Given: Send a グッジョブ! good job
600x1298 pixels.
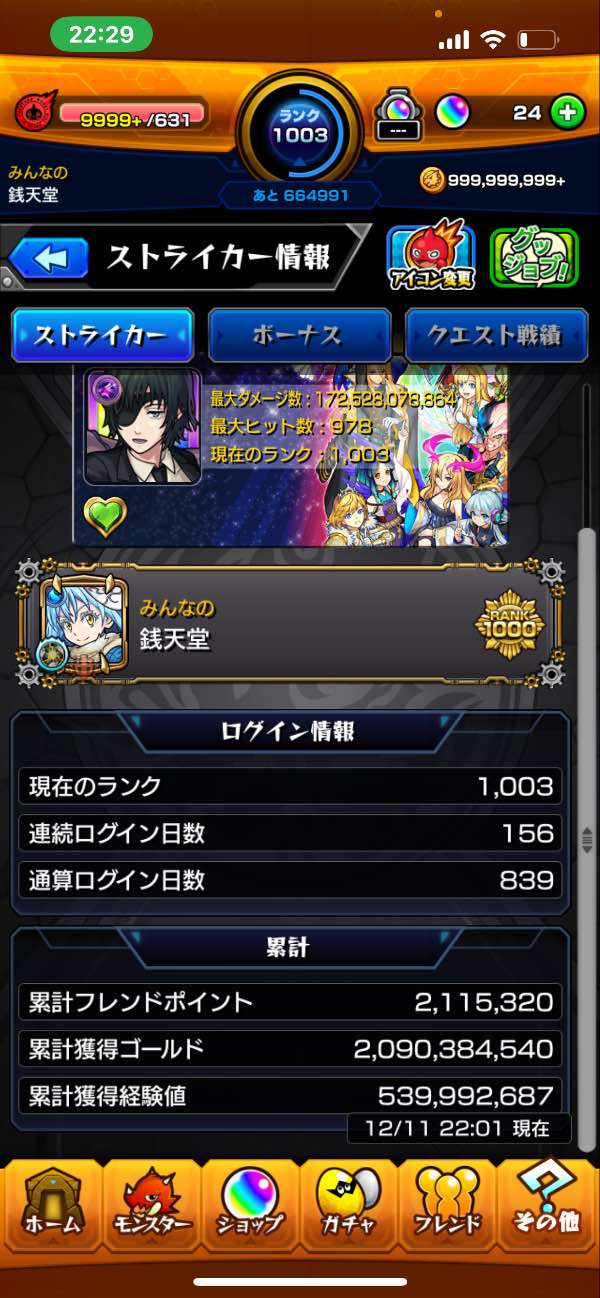Looking at the screenshot, I should pyautogui.click(x=534, y=258).
